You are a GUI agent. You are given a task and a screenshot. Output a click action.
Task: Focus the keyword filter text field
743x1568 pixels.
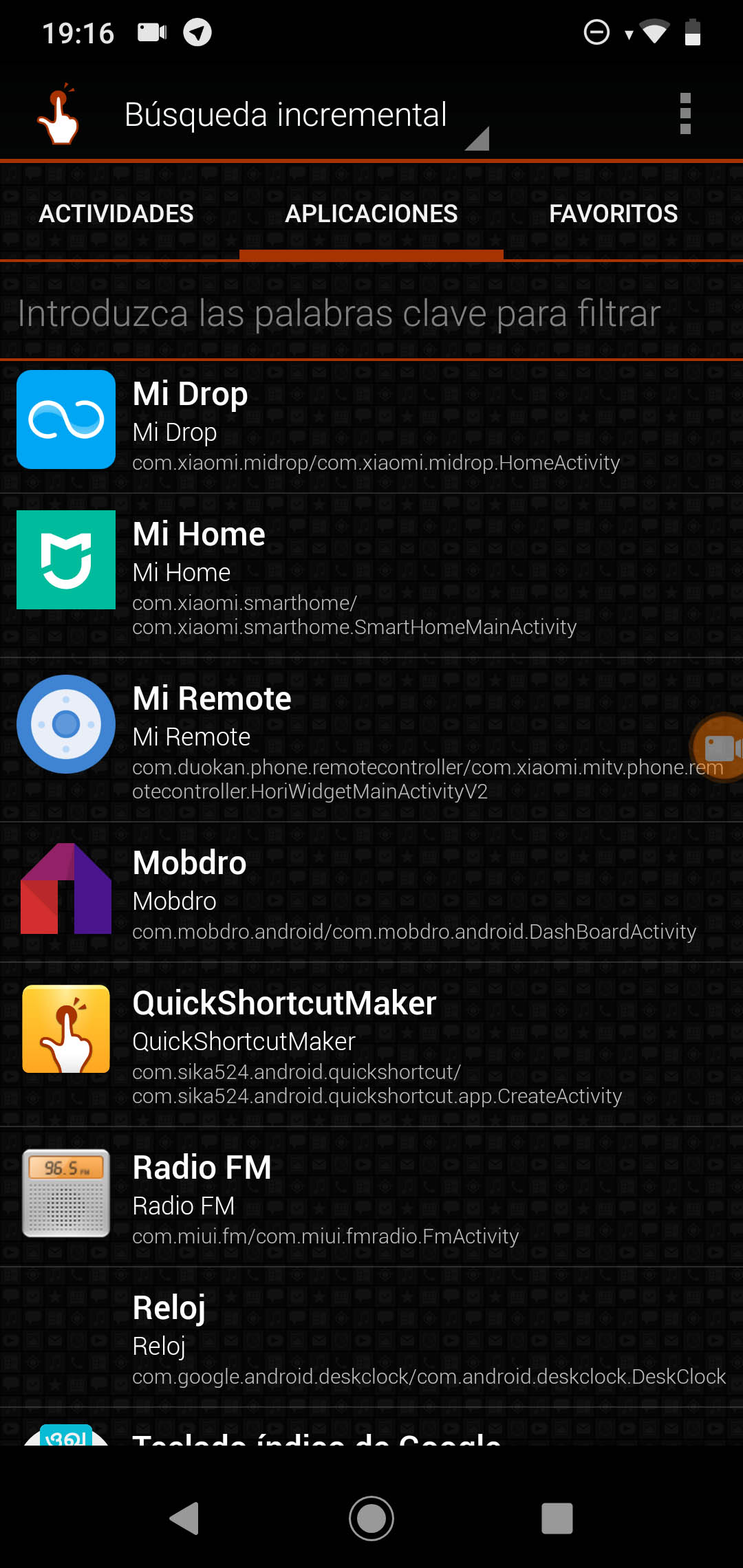(371, 314)
